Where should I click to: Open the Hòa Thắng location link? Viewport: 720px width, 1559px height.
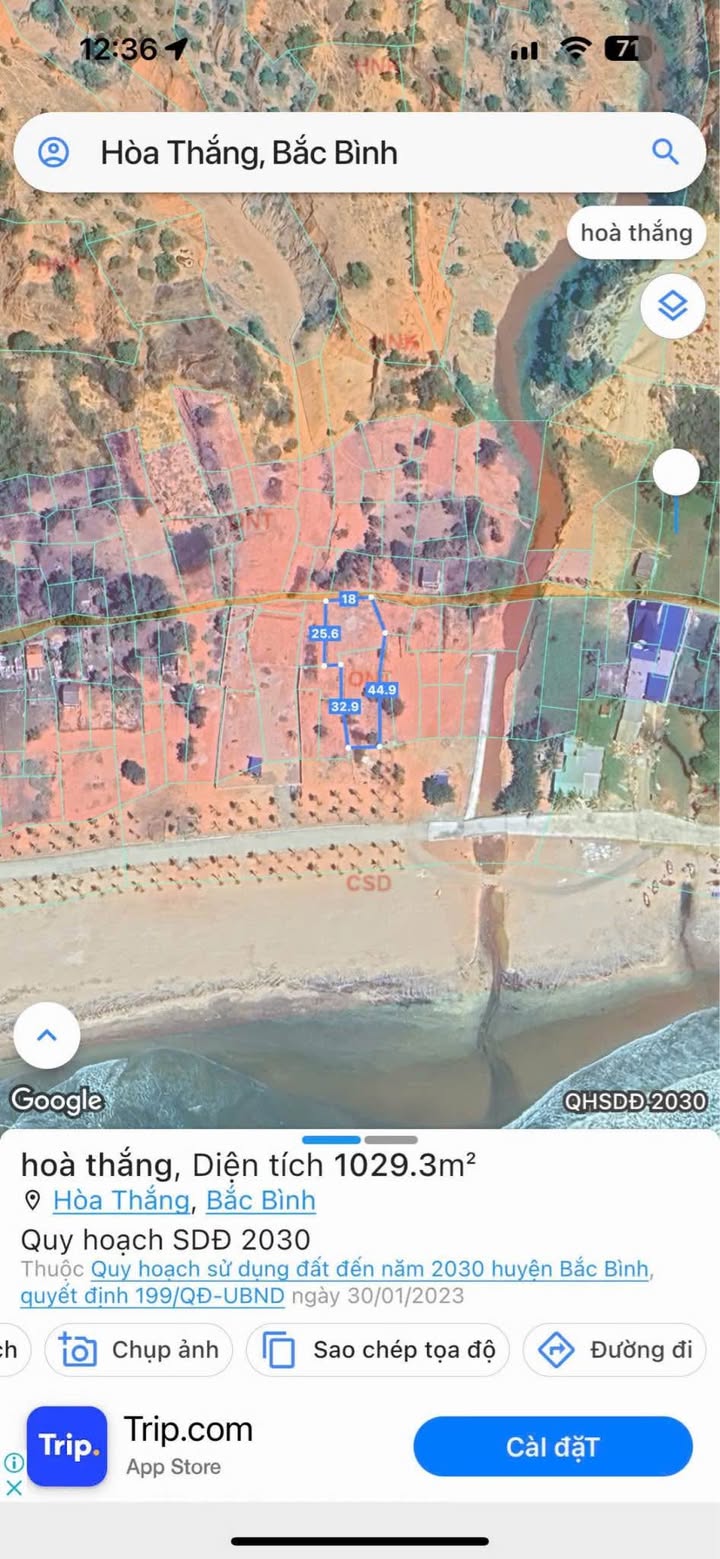pos(121,1200)
